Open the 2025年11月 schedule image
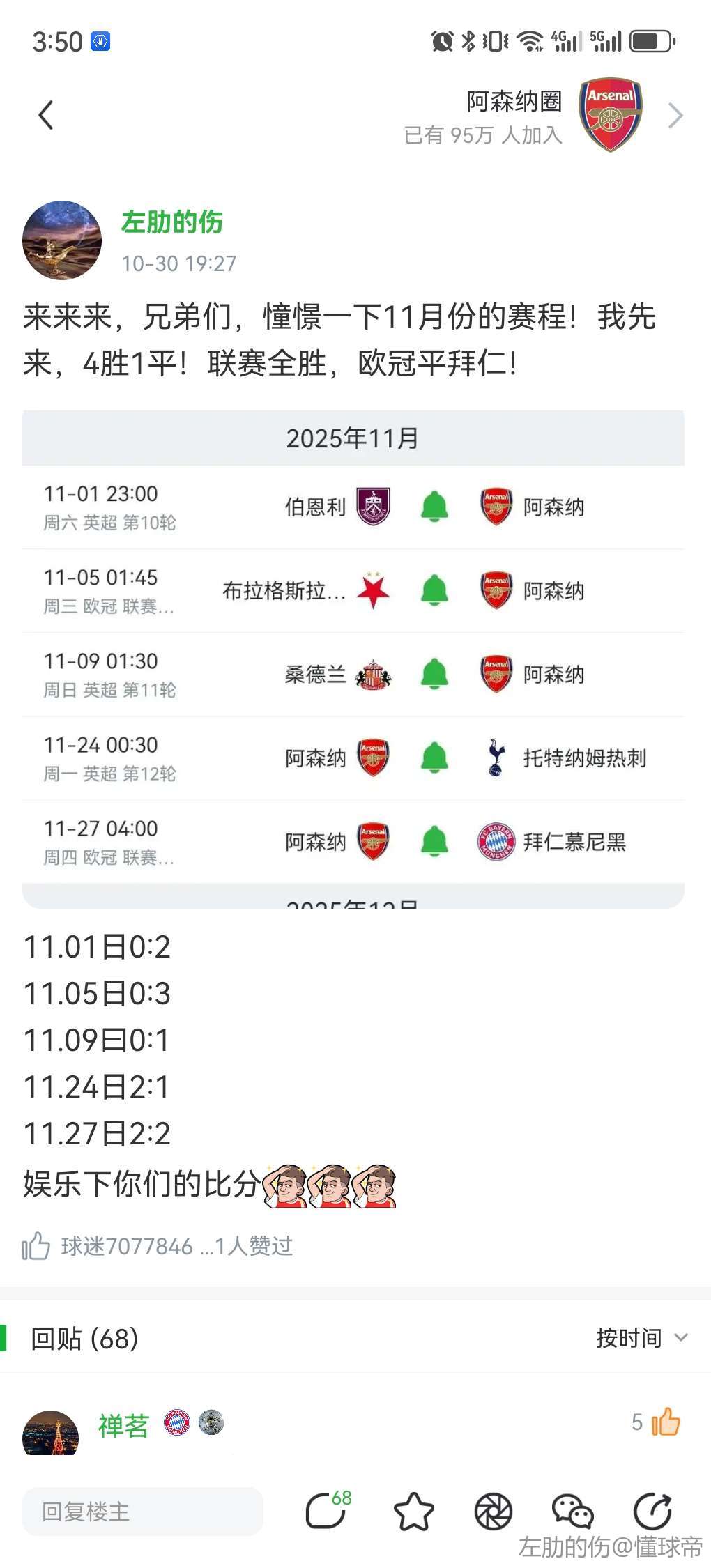This screenshot has height=1568, width=711. pyautogui.click(x=353, y=659)
